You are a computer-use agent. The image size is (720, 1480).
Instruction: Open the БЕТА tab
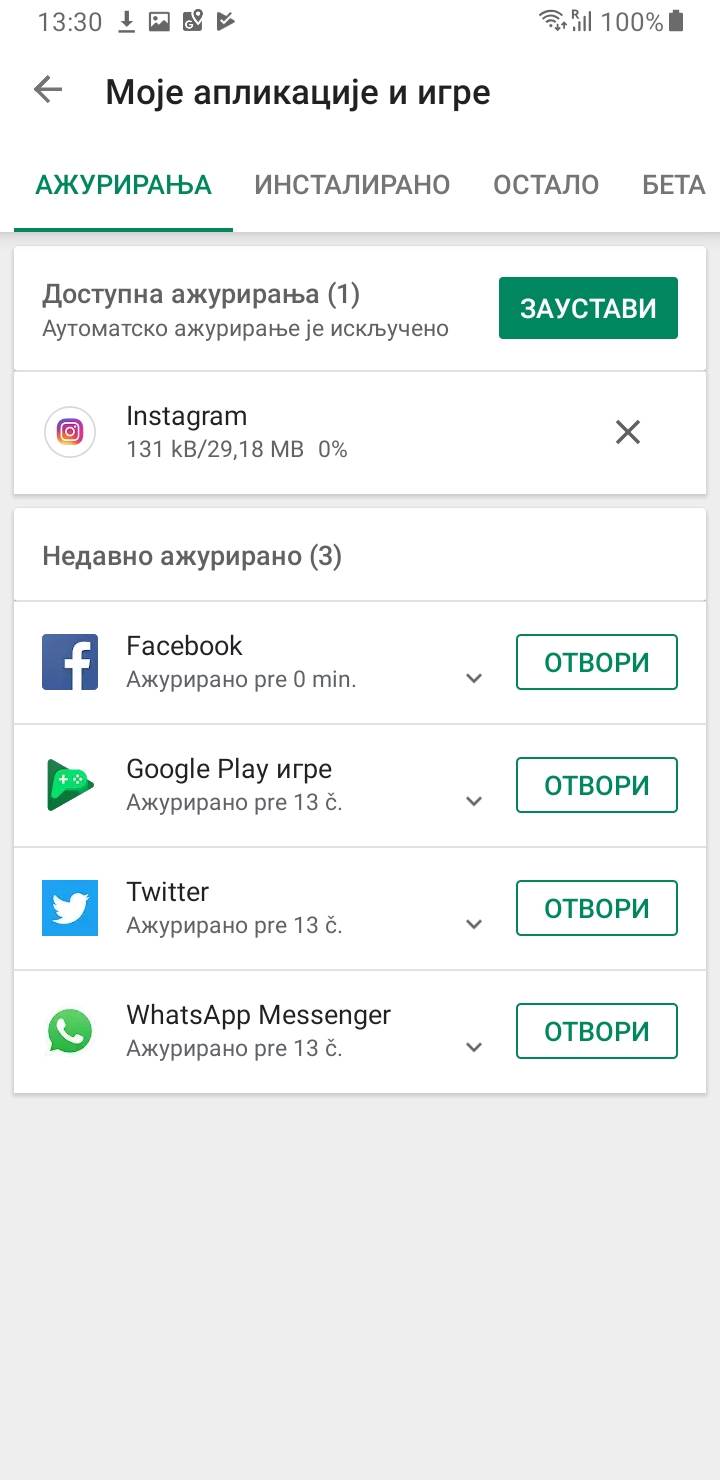pos(673,185)
